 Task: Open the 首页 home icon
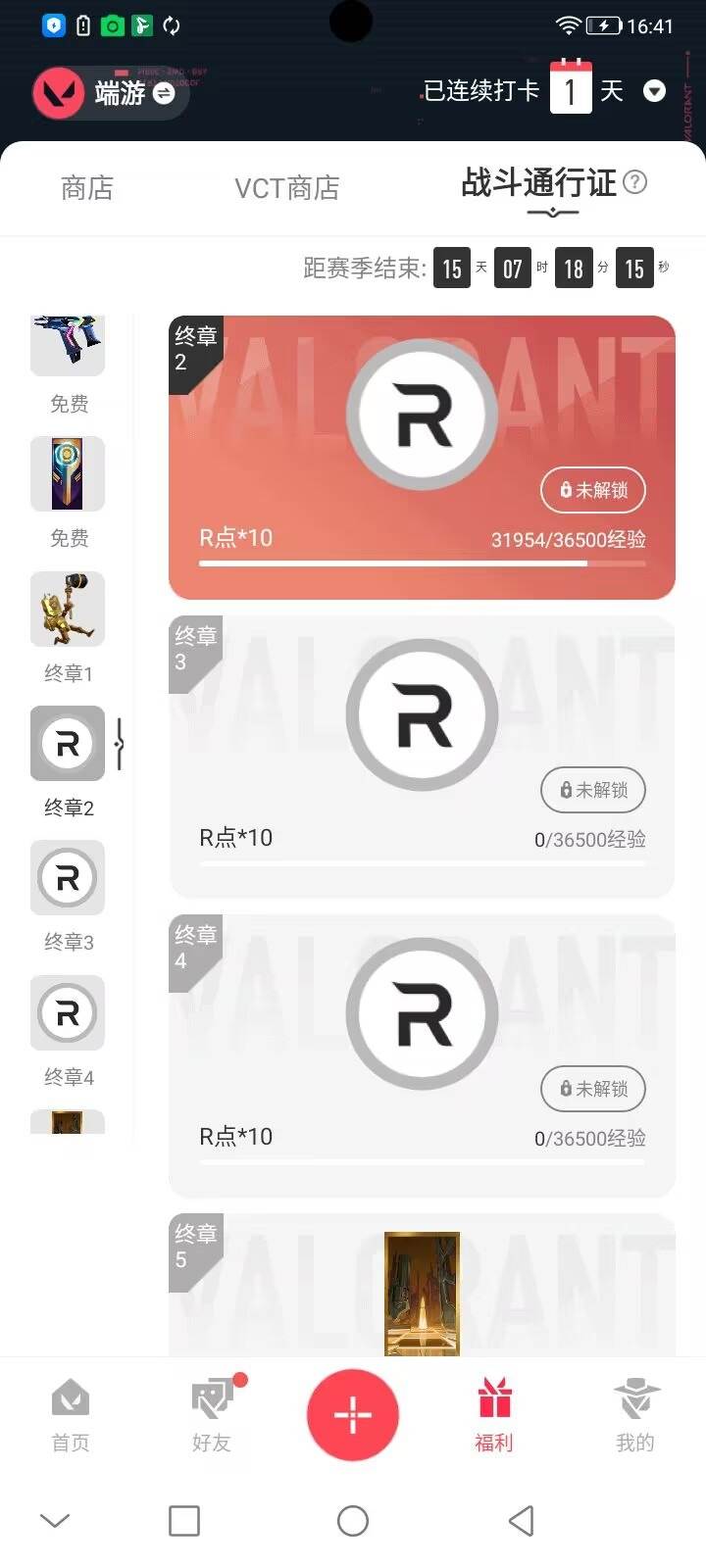[x=69, y=1413]
